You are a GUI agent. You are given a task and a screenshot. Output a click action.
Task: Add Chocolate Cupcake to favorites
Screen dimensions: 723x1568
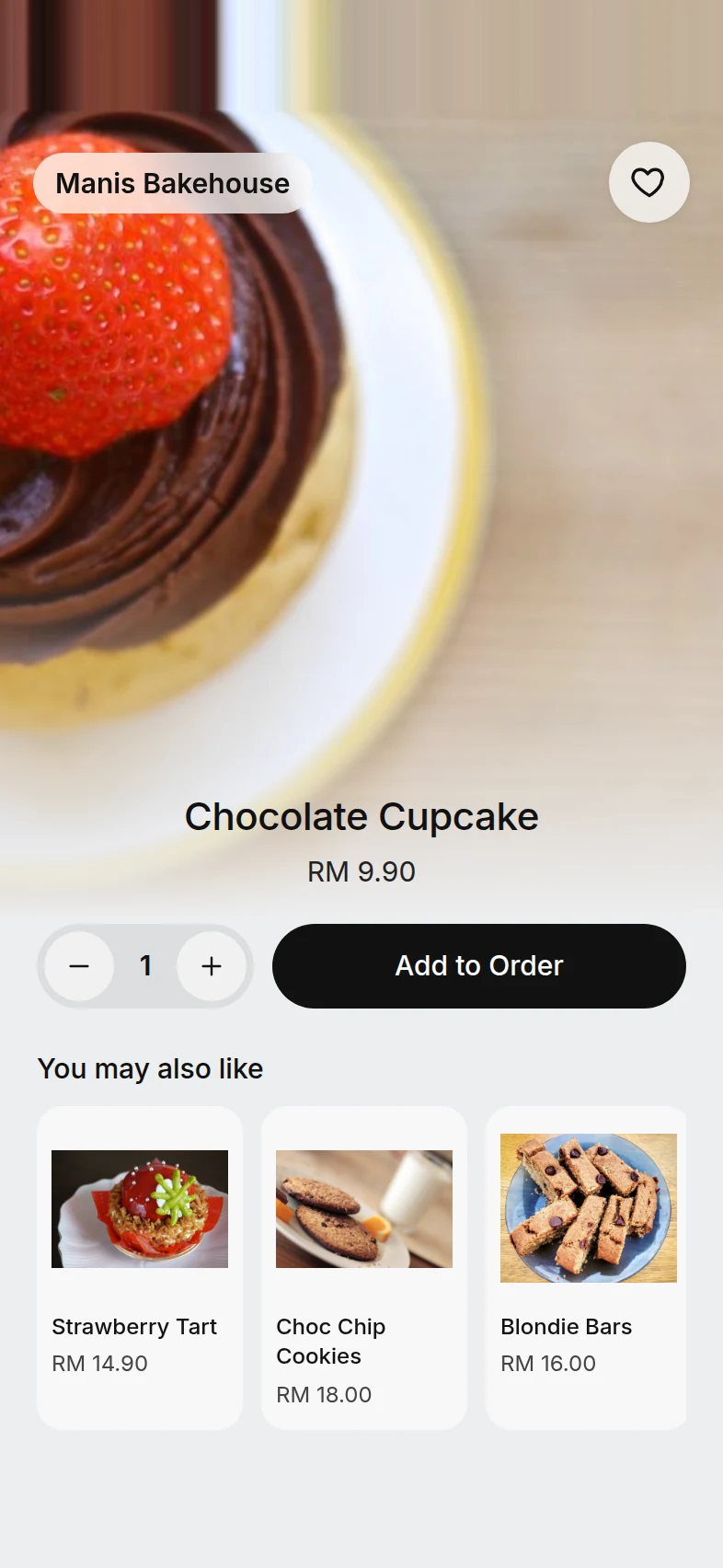point(648,182)
